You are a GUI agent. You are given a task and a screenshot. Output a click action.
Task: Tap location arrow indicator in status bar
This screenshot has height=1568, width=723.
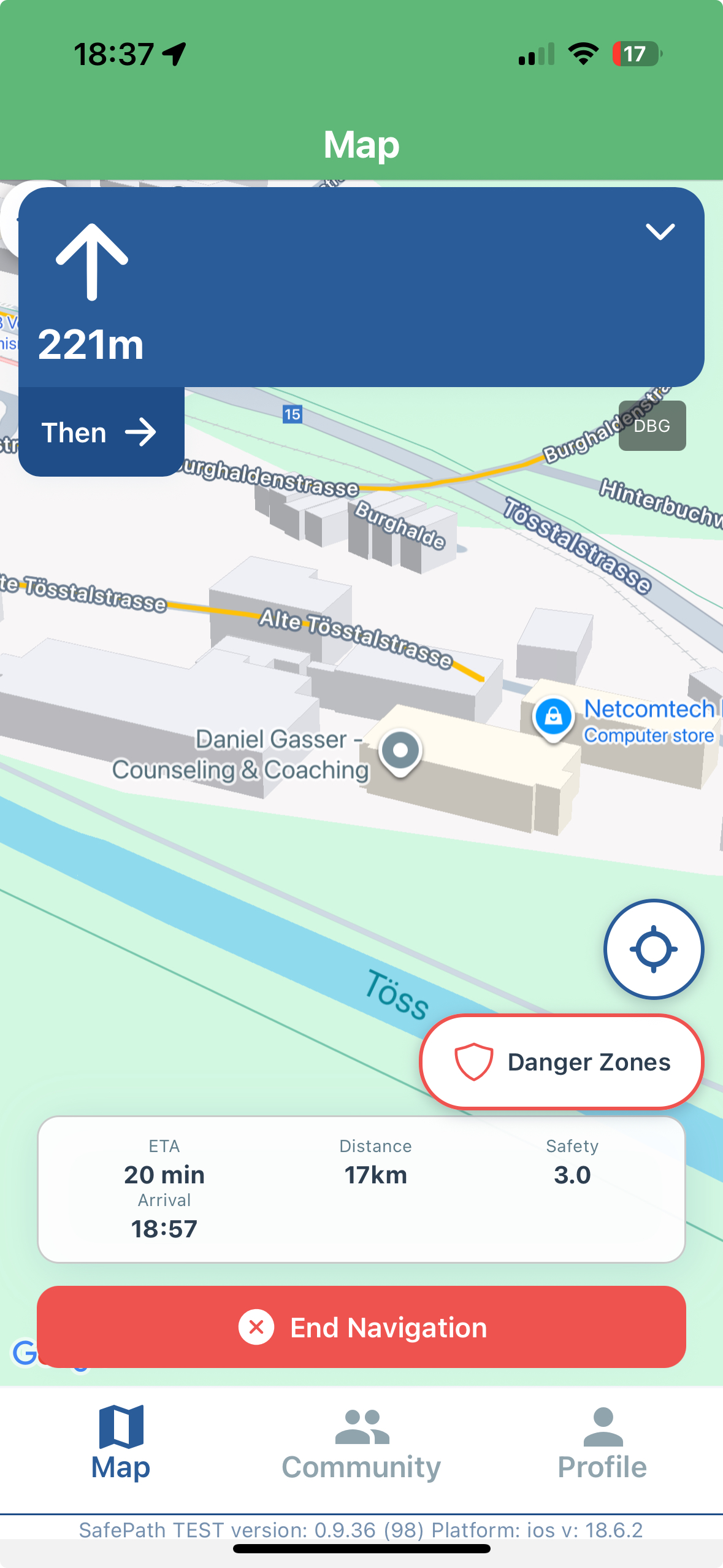pos(174,54)
